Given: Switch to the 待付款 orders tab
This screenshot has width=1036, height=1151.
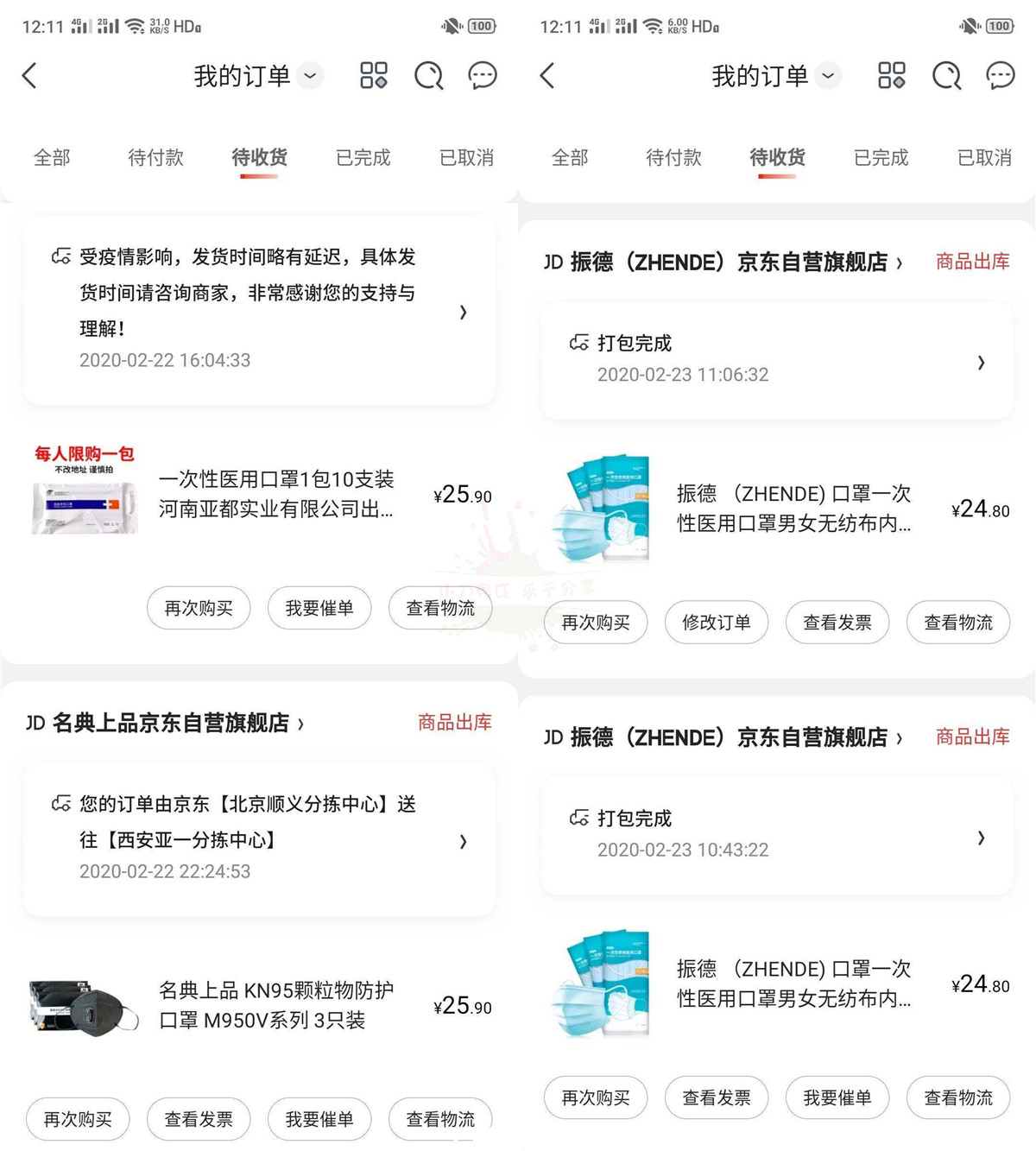Looking at the screenshot, I should (x=155, y=158).
